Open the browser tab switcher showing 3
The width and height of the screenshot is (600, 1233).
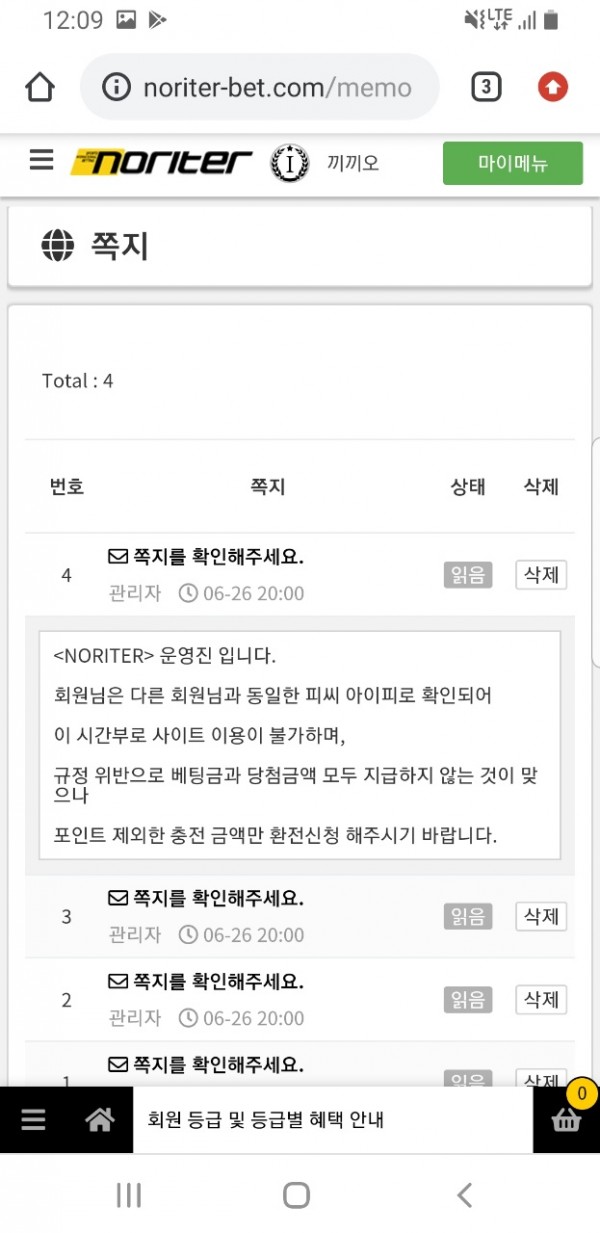(486, 87)
